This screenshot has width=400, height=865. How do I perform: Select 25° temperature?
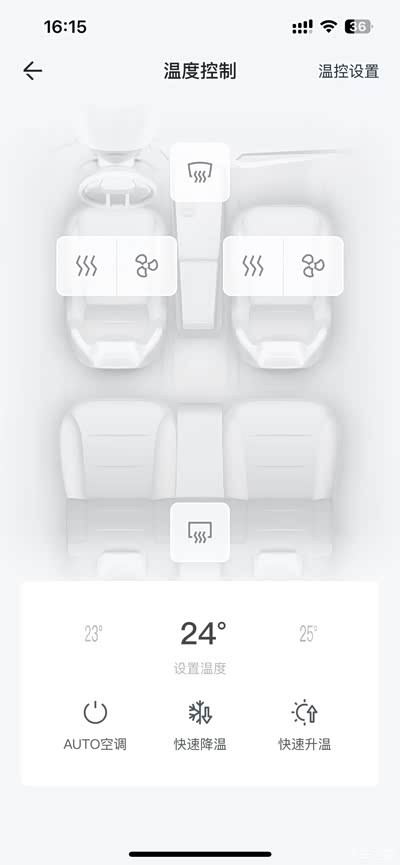coord(308,634)
